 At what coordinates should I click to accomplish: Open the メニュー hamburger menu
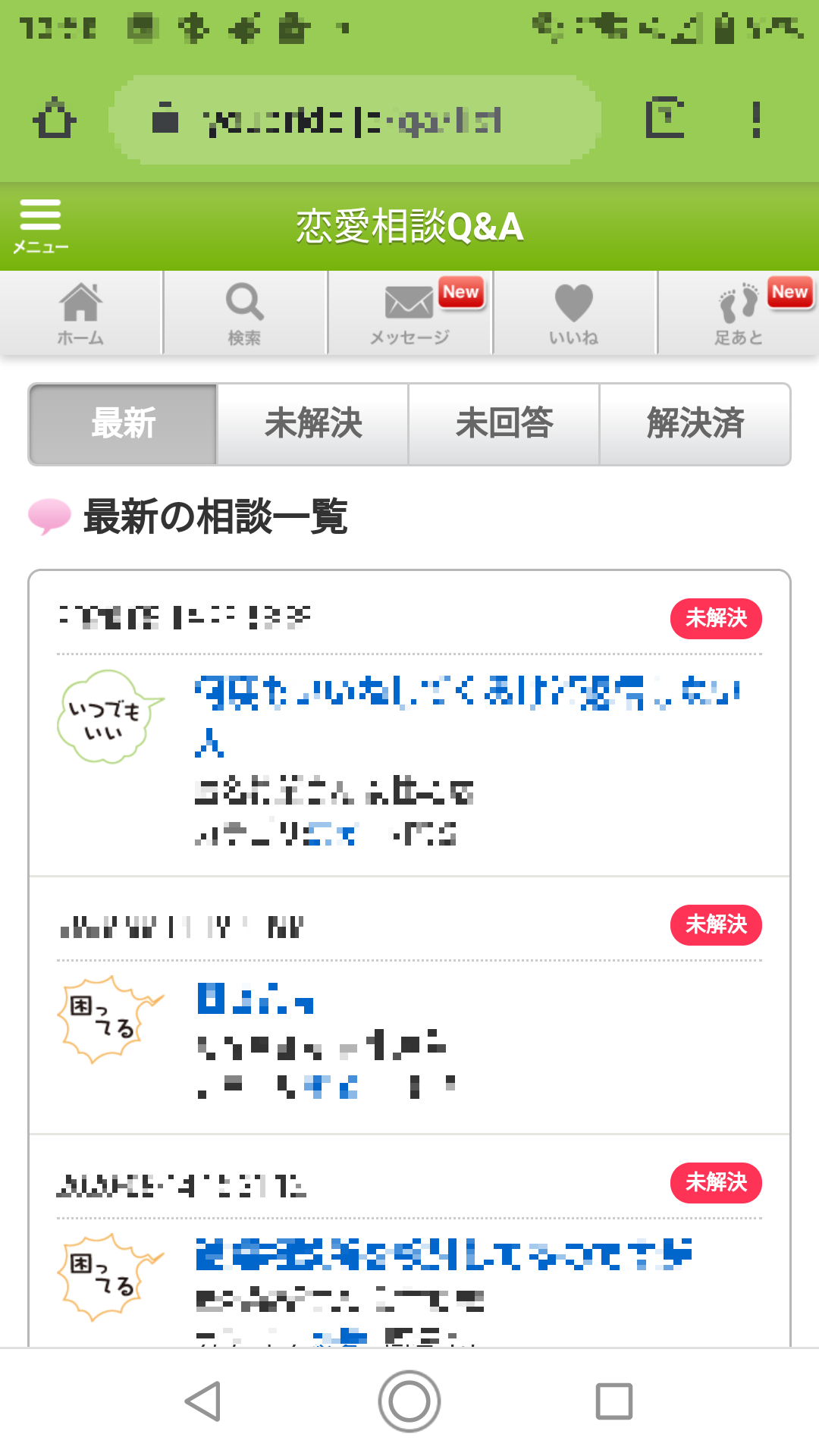(x=40, y=225)
